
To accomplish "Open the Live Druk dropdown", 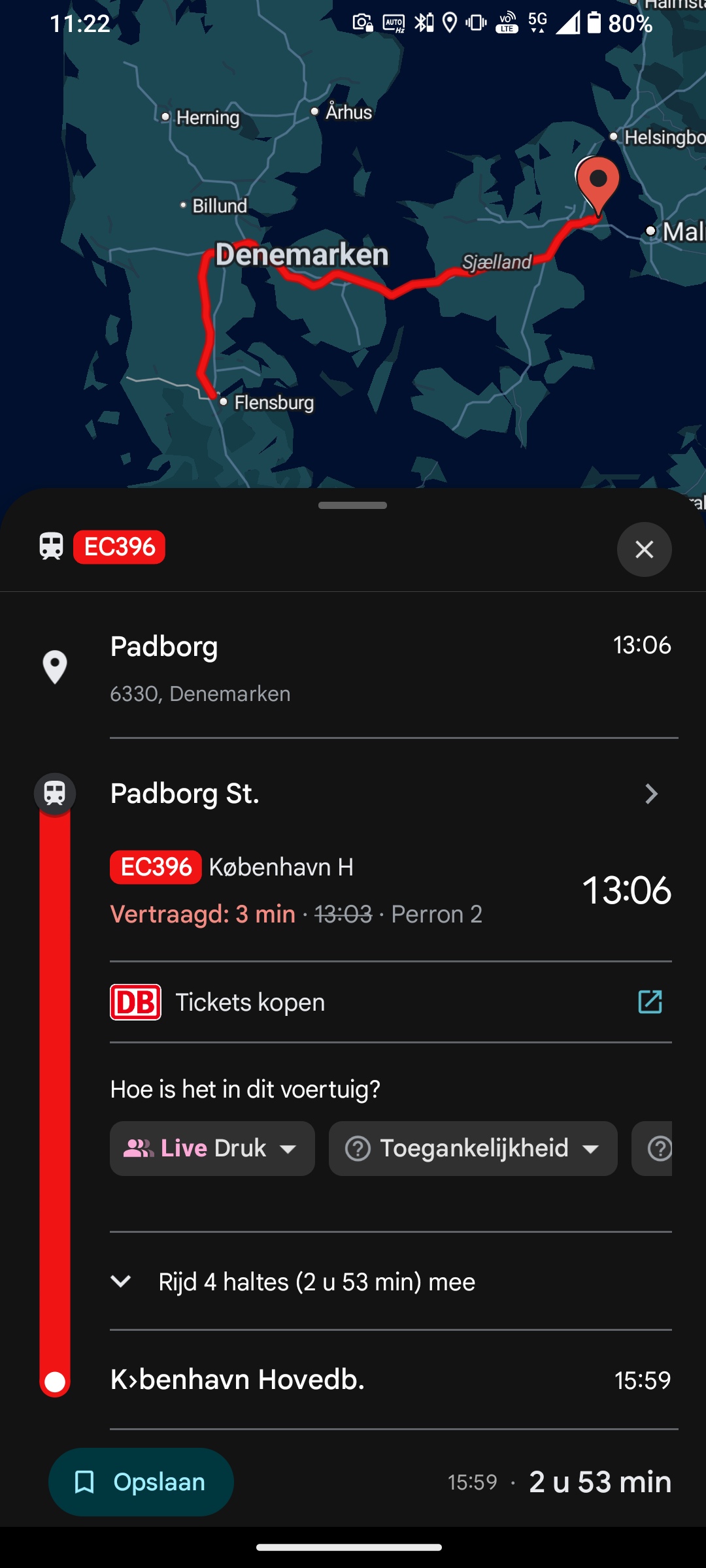I will coord(212,1149).
